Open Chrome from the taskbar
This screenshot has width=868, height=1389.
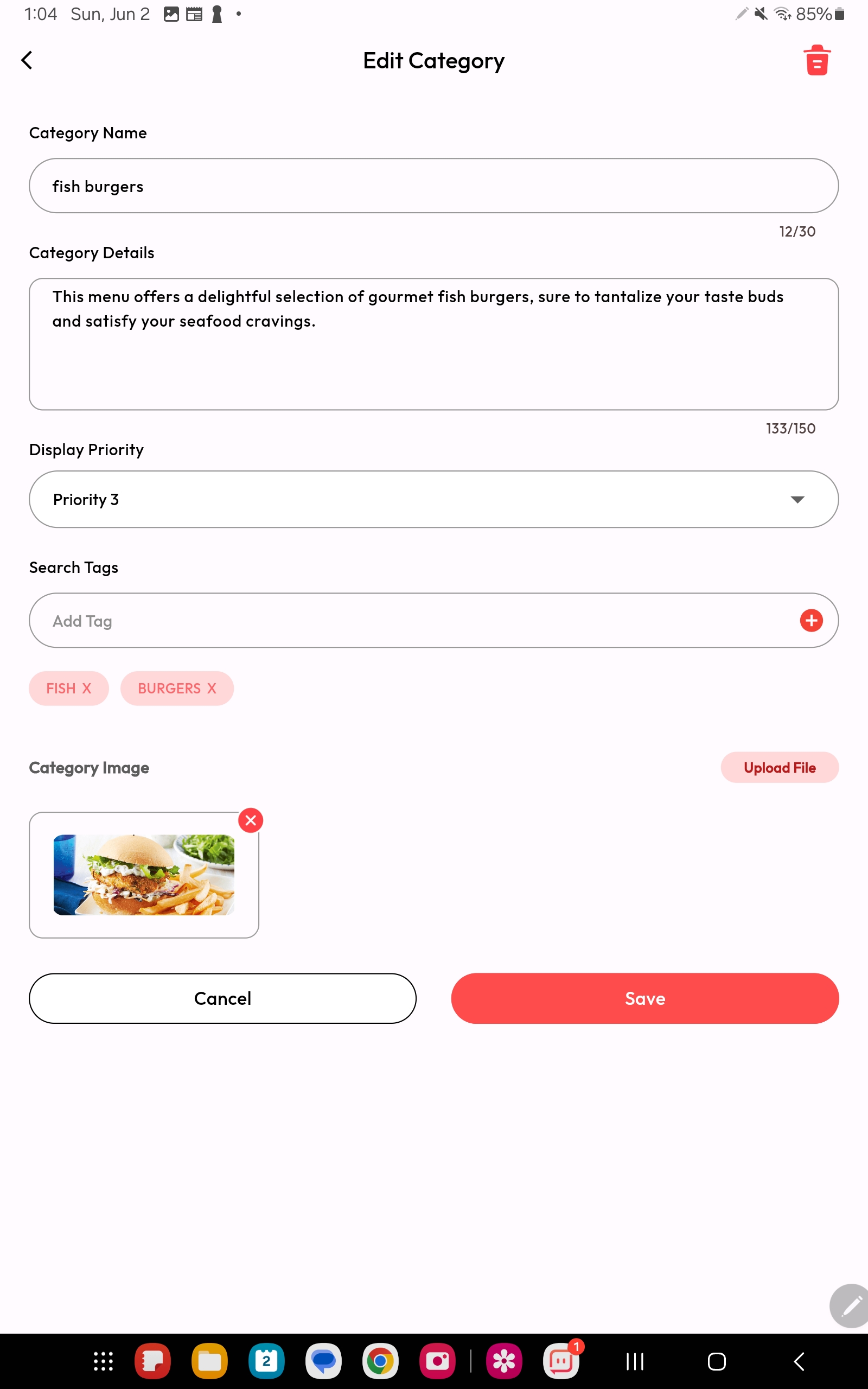tap(380, 1361)
